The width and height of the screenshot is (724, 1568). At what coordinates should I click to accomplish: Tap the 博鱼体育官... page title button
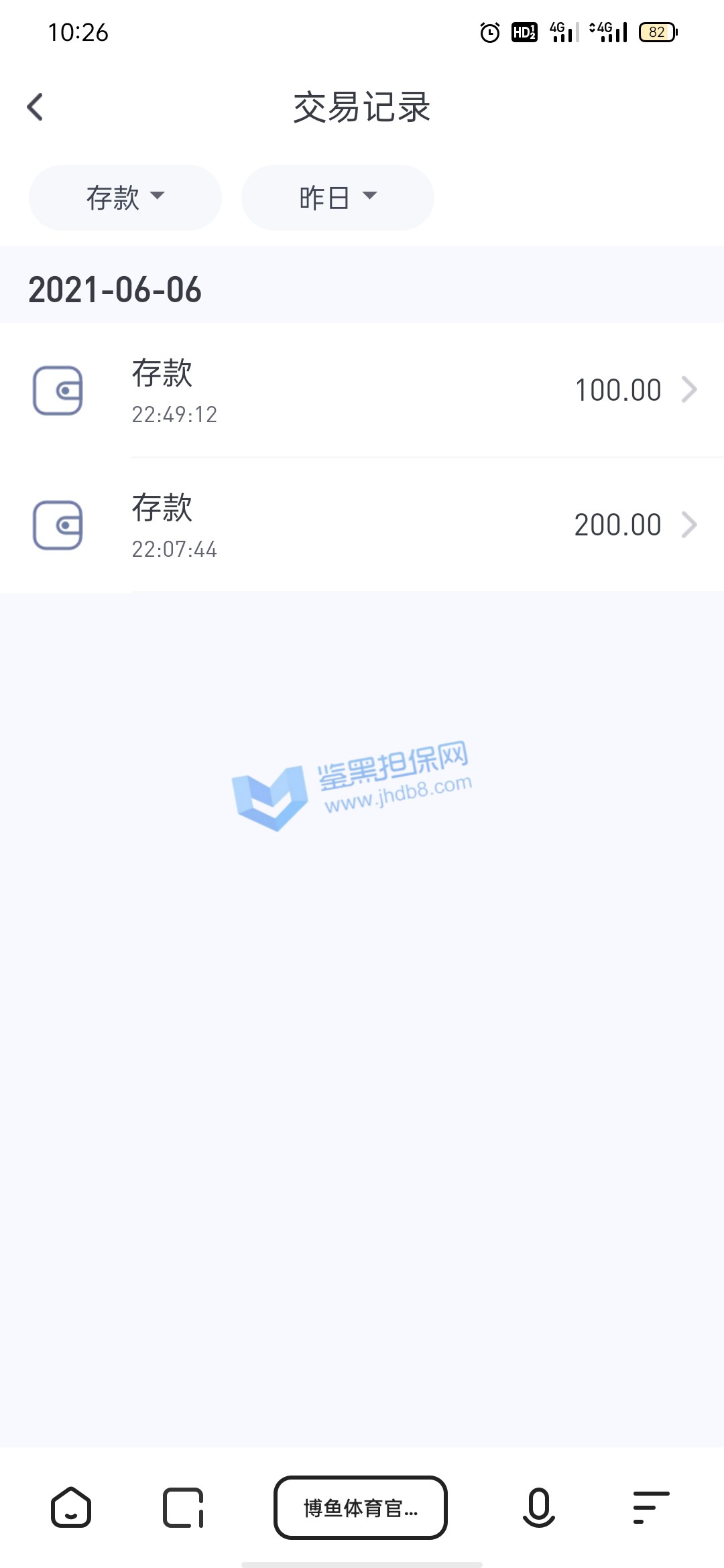pyautogui.click(x=361, y=1508)
